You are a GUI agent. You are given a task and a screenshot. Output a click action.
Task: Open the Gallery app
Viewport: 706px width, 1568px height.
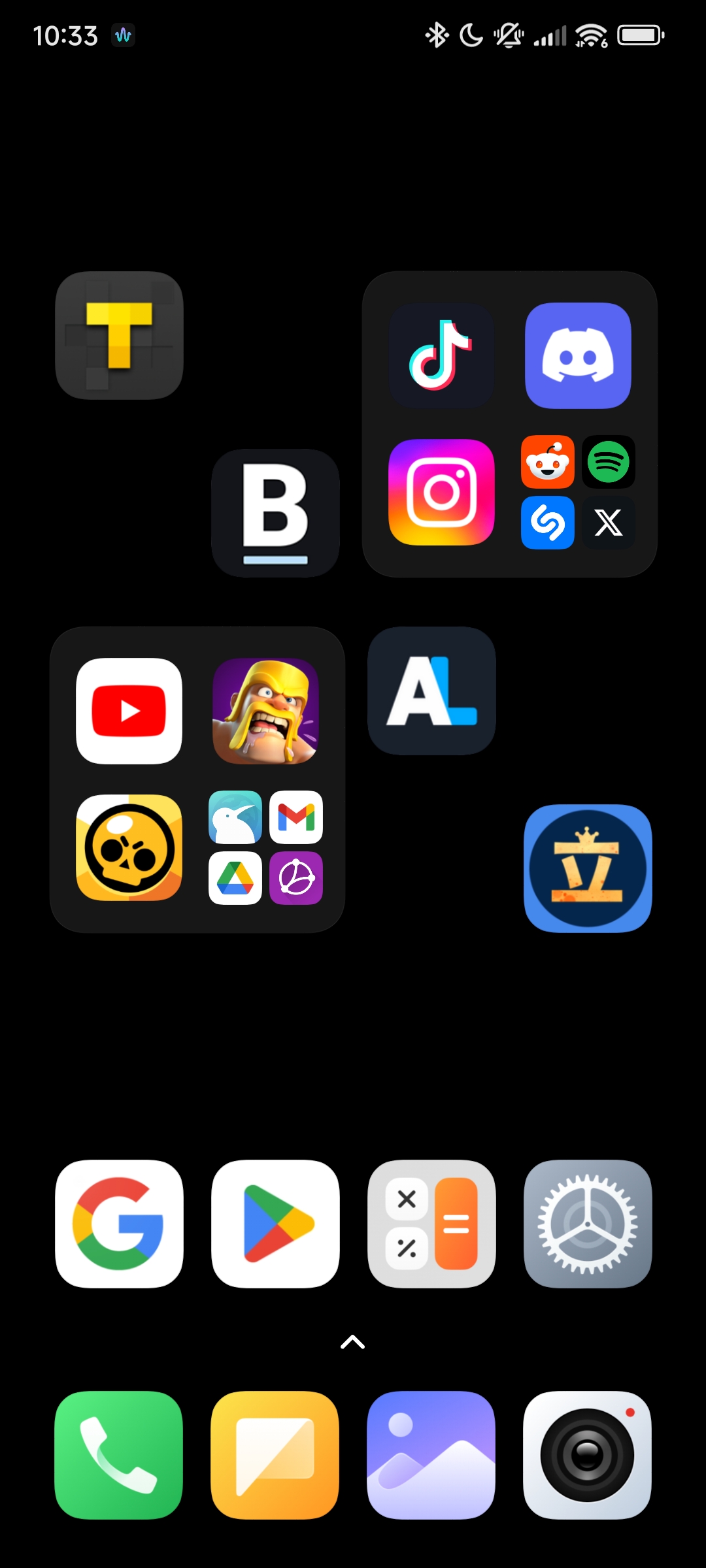431,1455
